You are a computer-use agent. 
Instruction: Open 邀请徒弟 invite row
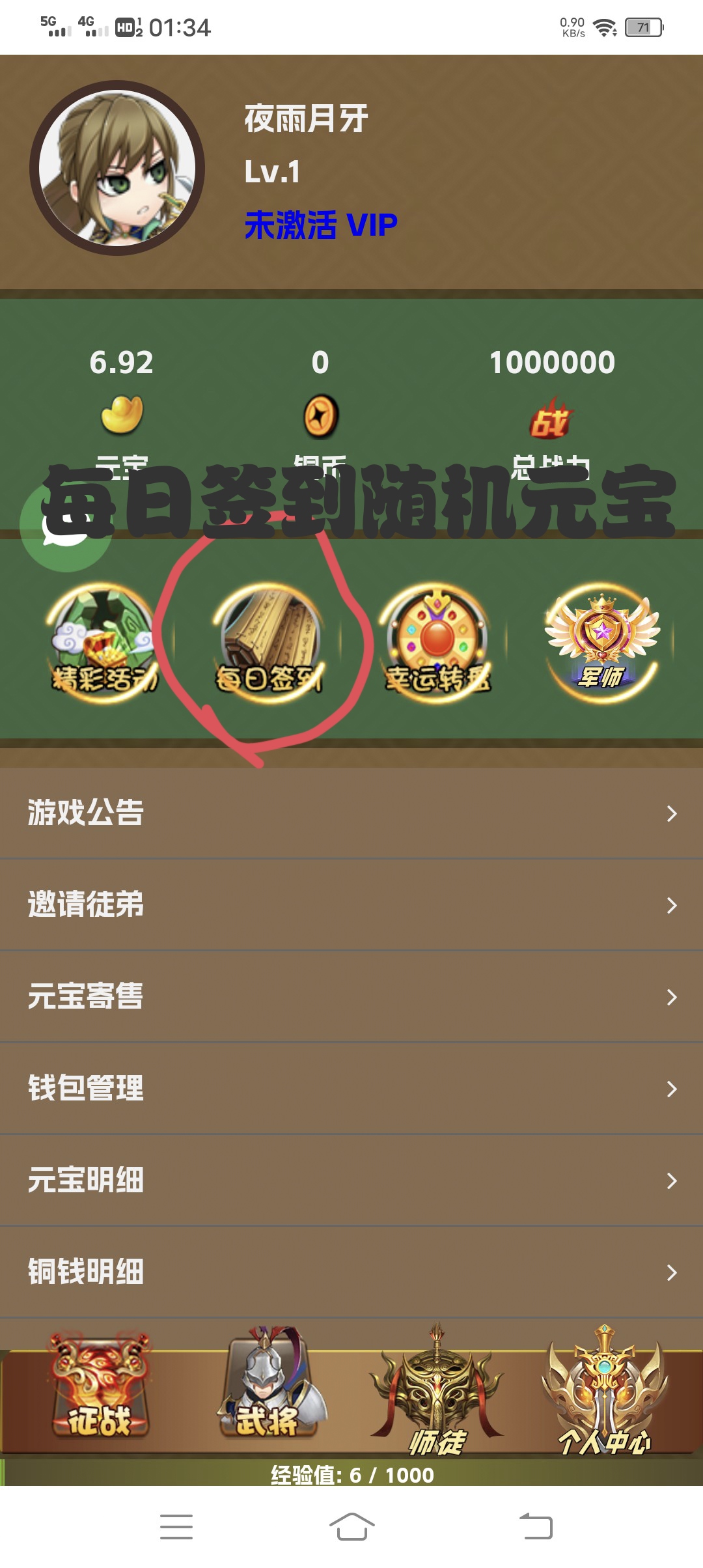point(351,904)
